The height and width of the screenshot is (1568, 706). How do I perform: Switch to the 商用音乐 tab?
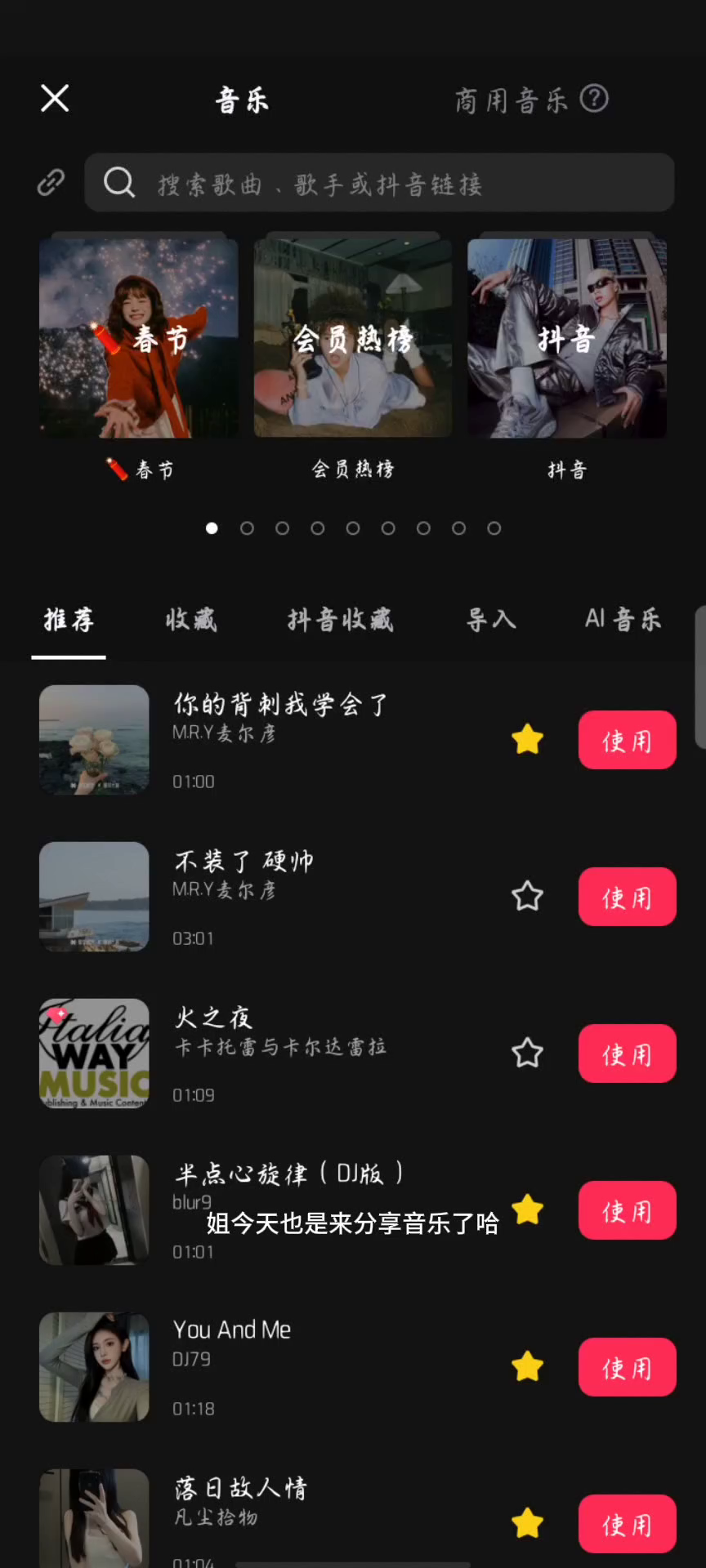click(511, 100)
